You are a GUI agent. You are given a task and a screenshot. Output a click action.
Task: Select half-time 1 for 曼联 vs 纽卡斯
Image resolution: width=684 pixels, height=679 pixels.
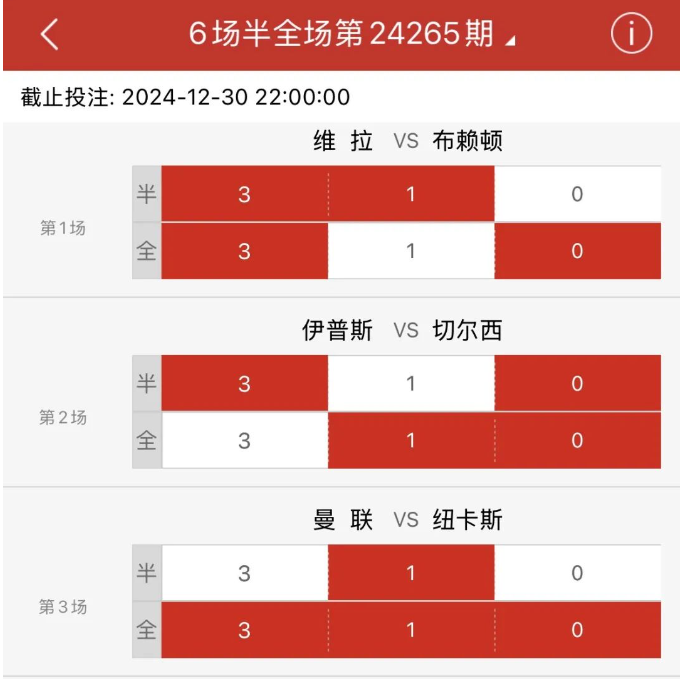coord(411,573)
